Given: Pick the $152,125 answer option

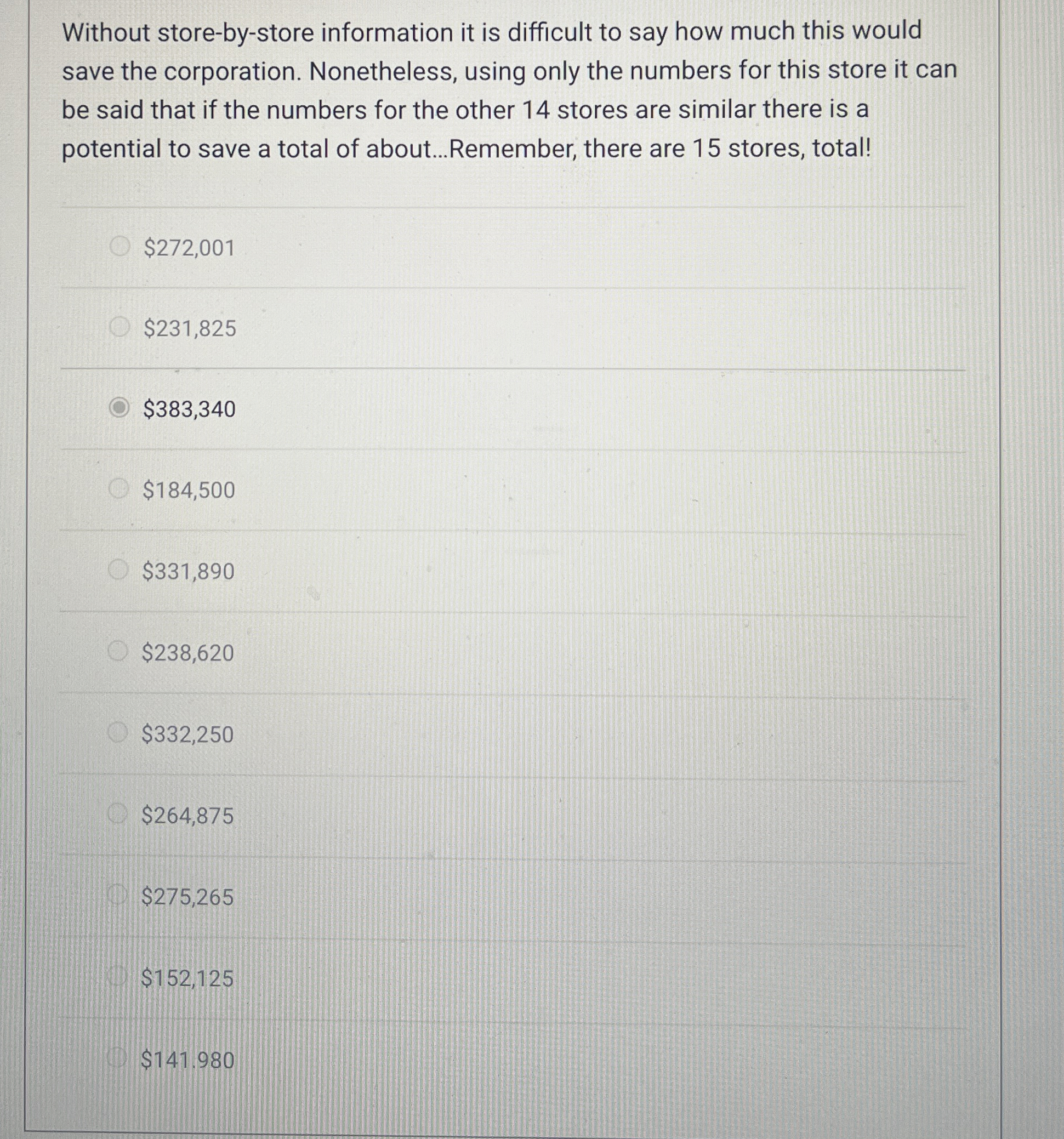Looking at the screenshot, I should point(118,977).
